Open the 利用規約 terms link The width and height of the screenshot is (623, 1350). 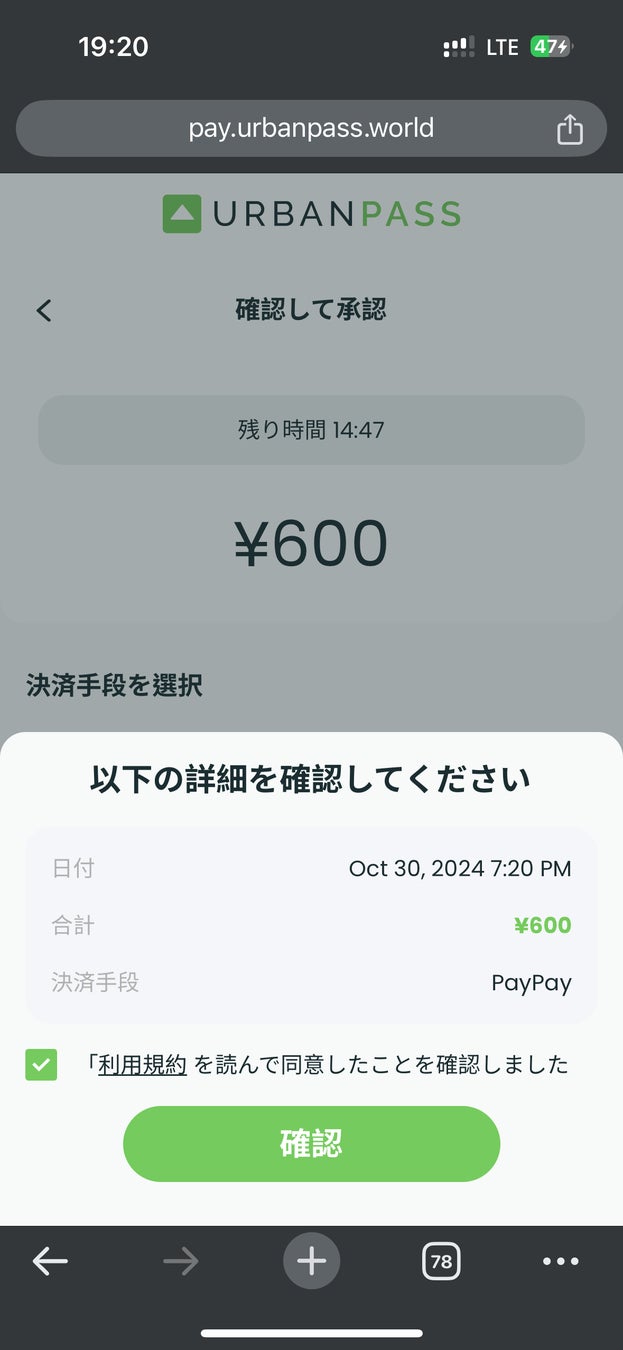point(142,1065)
